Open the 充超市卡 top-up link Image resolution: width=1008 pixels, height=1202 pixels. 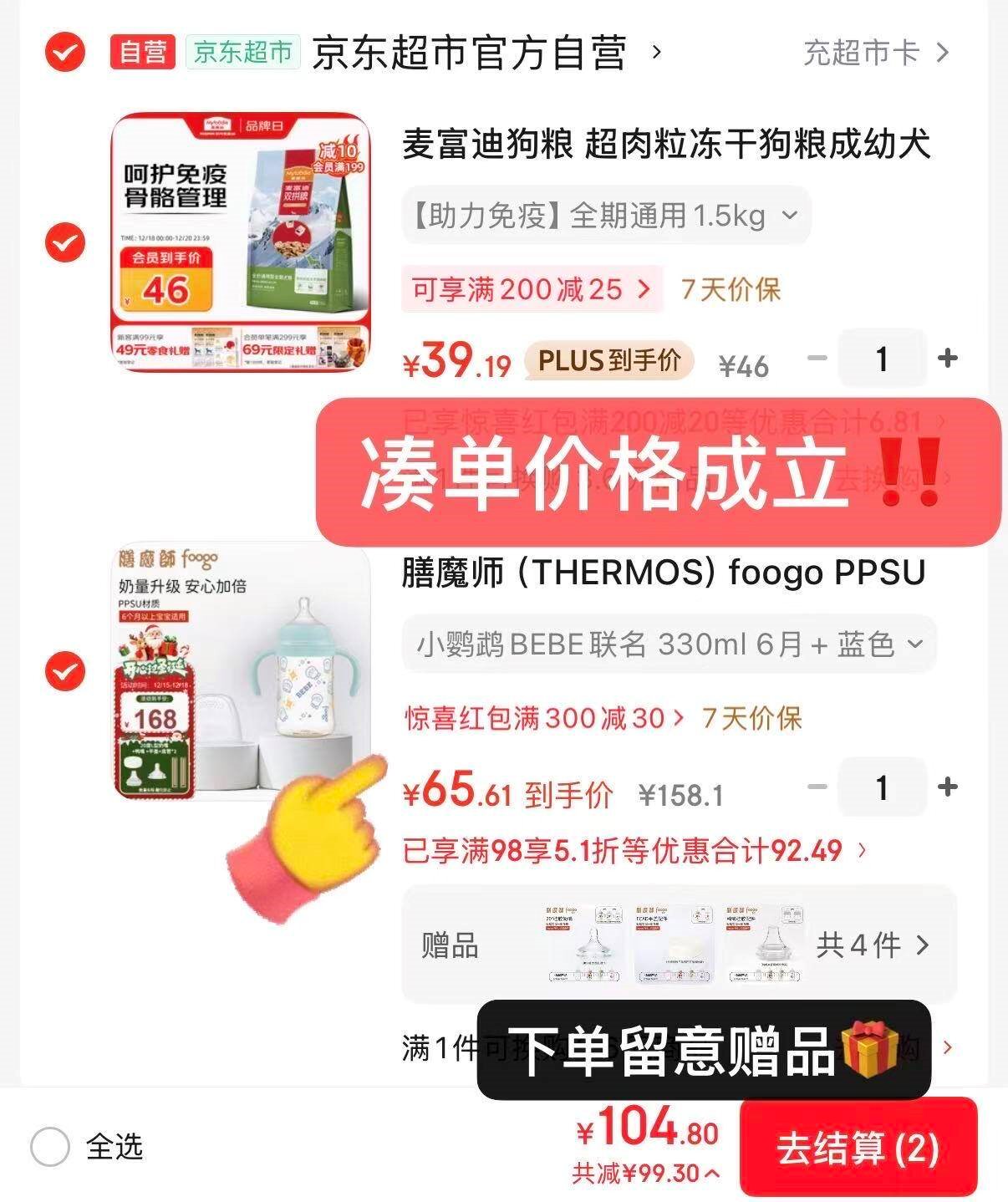pyautogui.click(x=875, y=53)
